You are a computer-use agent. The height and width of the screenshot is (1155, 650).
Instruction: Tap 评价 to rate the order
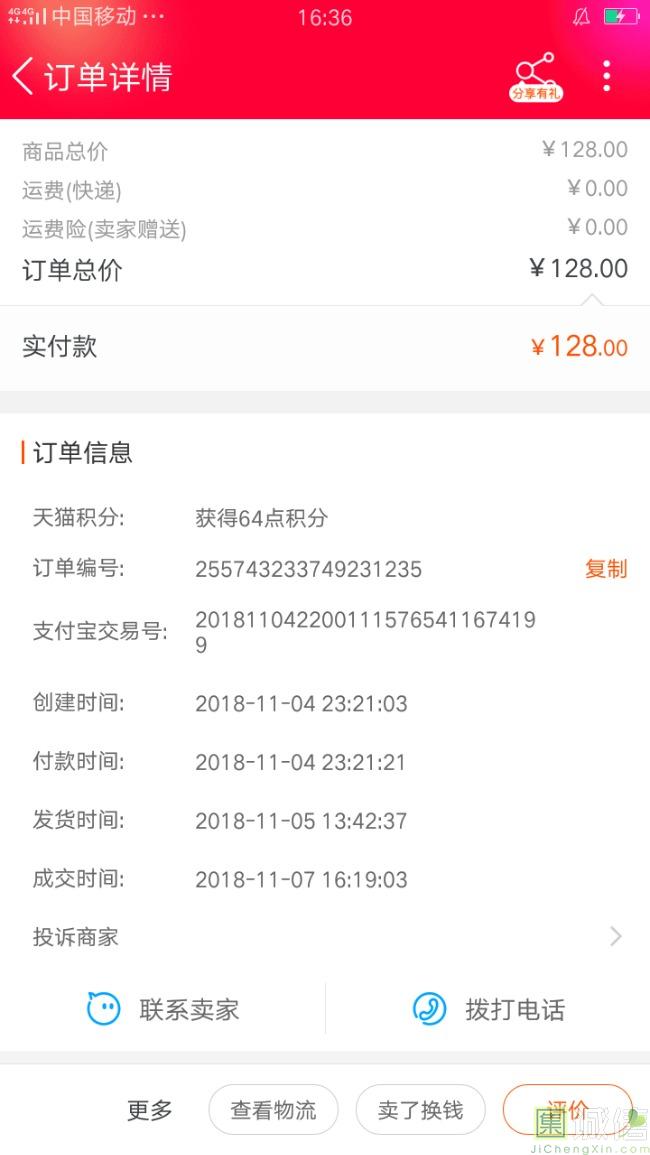pos(567,1108)
